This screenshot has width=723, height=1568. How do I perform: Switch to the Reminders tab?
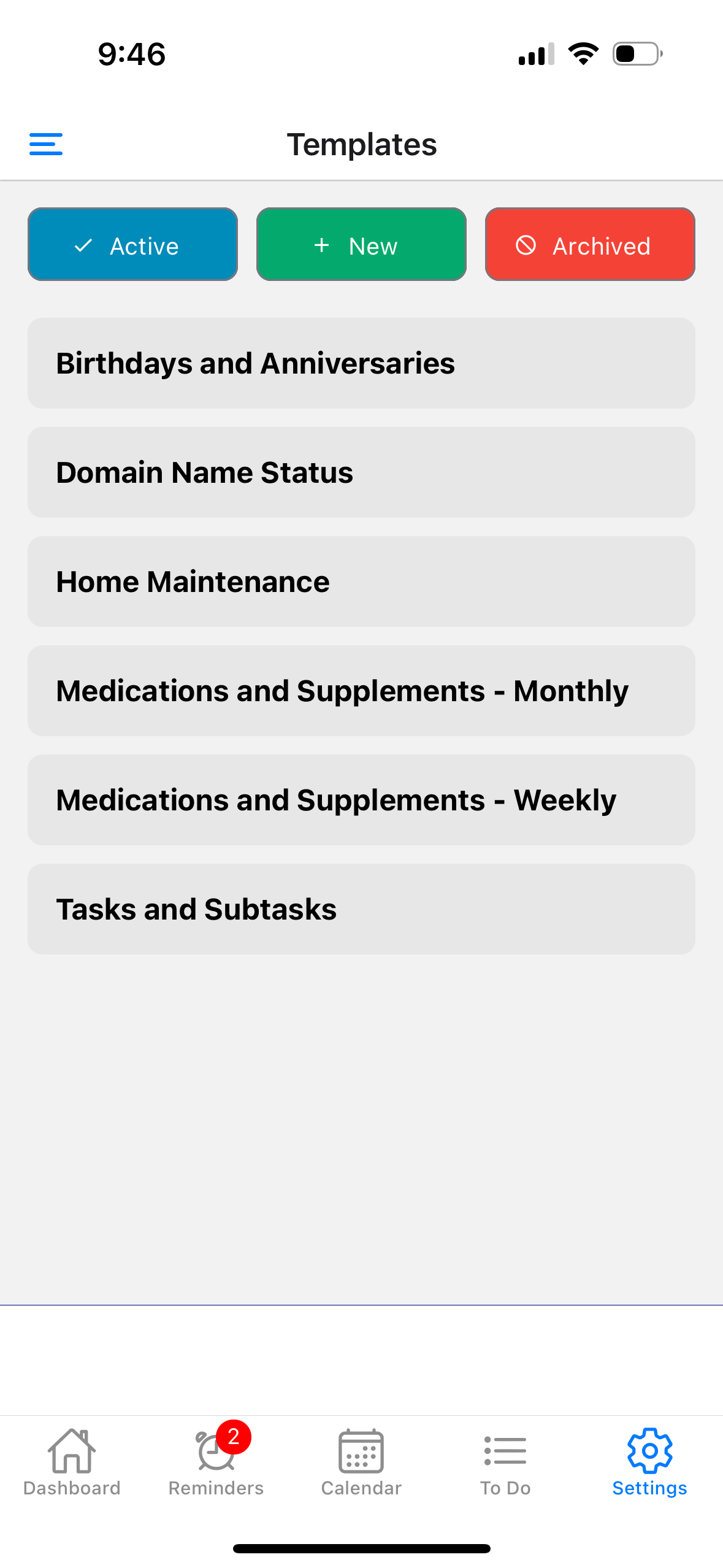click(216, 1462)
